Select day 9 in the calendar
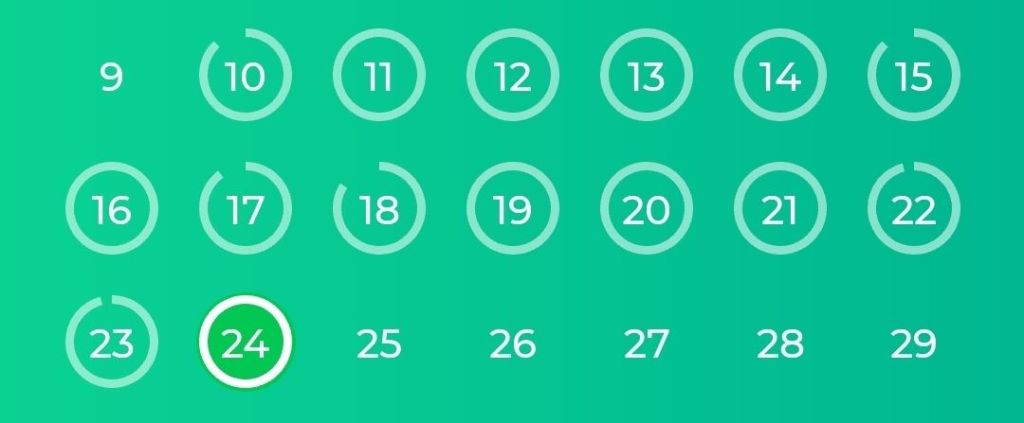Screen dimensions: 1024x423 (112, 76)
